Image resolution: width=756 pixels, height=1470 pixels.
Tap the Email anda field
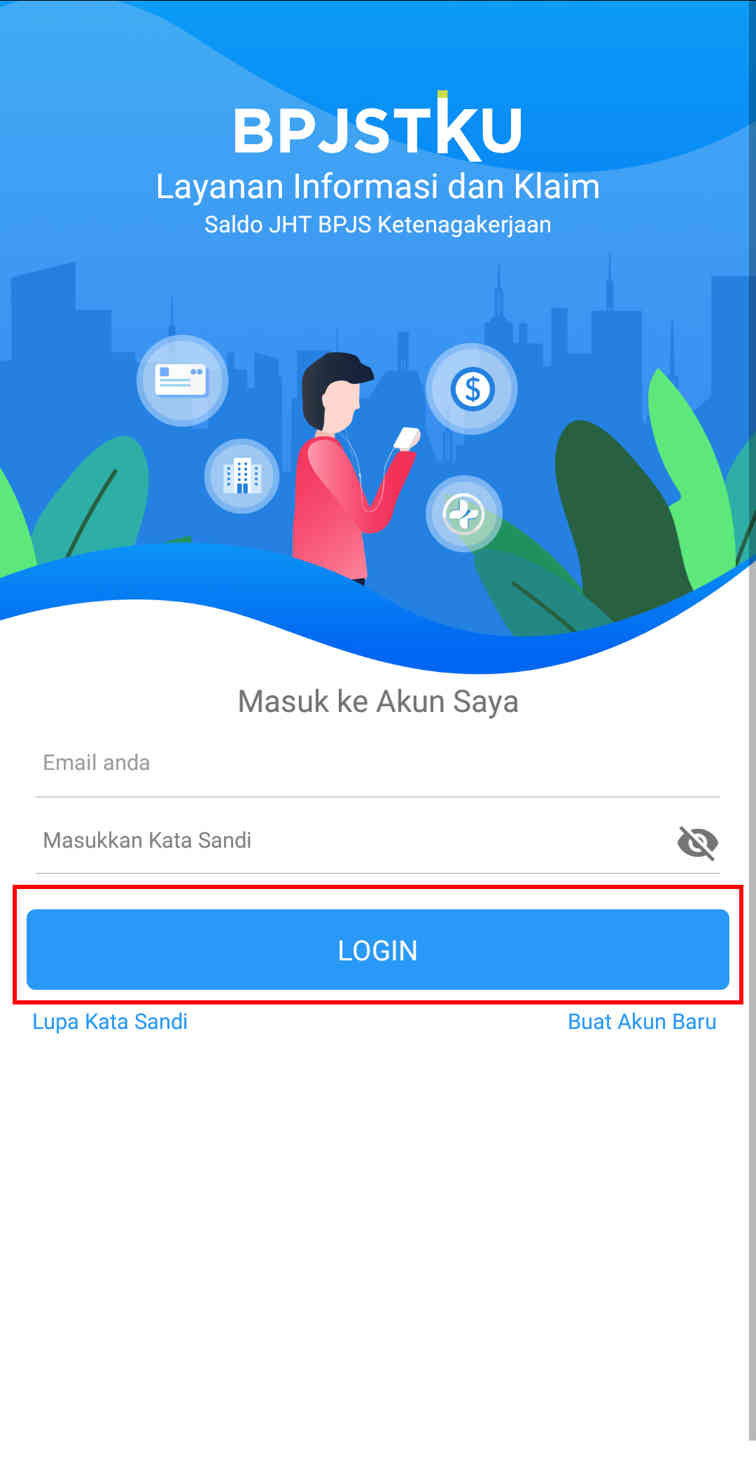coord(377,763)
